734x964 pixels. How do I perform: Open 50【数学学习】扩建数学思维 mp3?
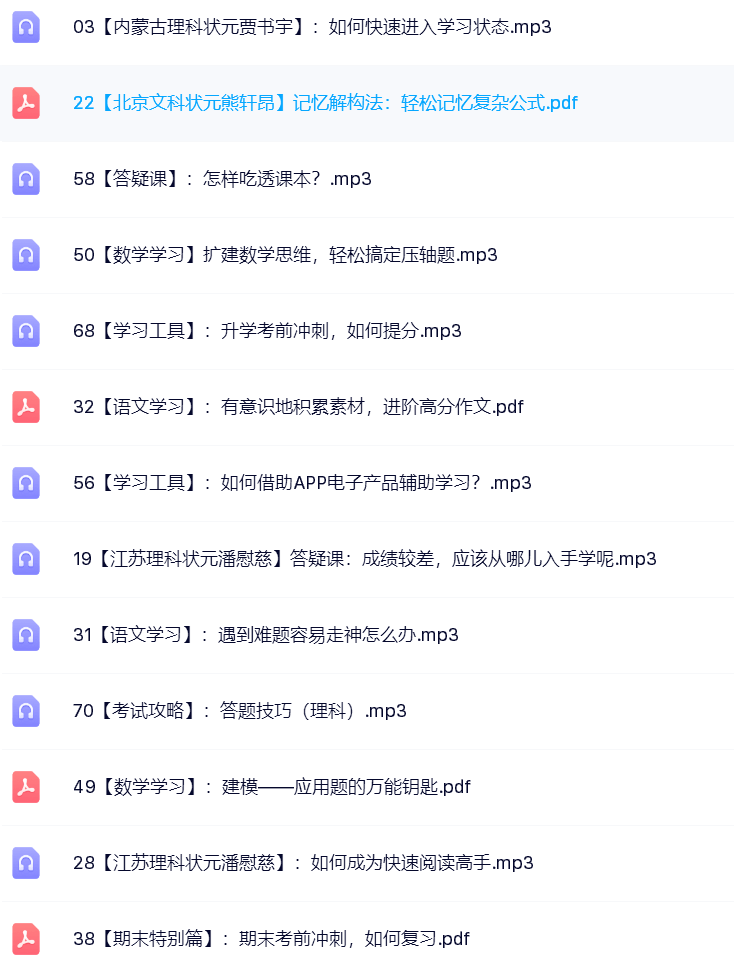tap(285, 255)
